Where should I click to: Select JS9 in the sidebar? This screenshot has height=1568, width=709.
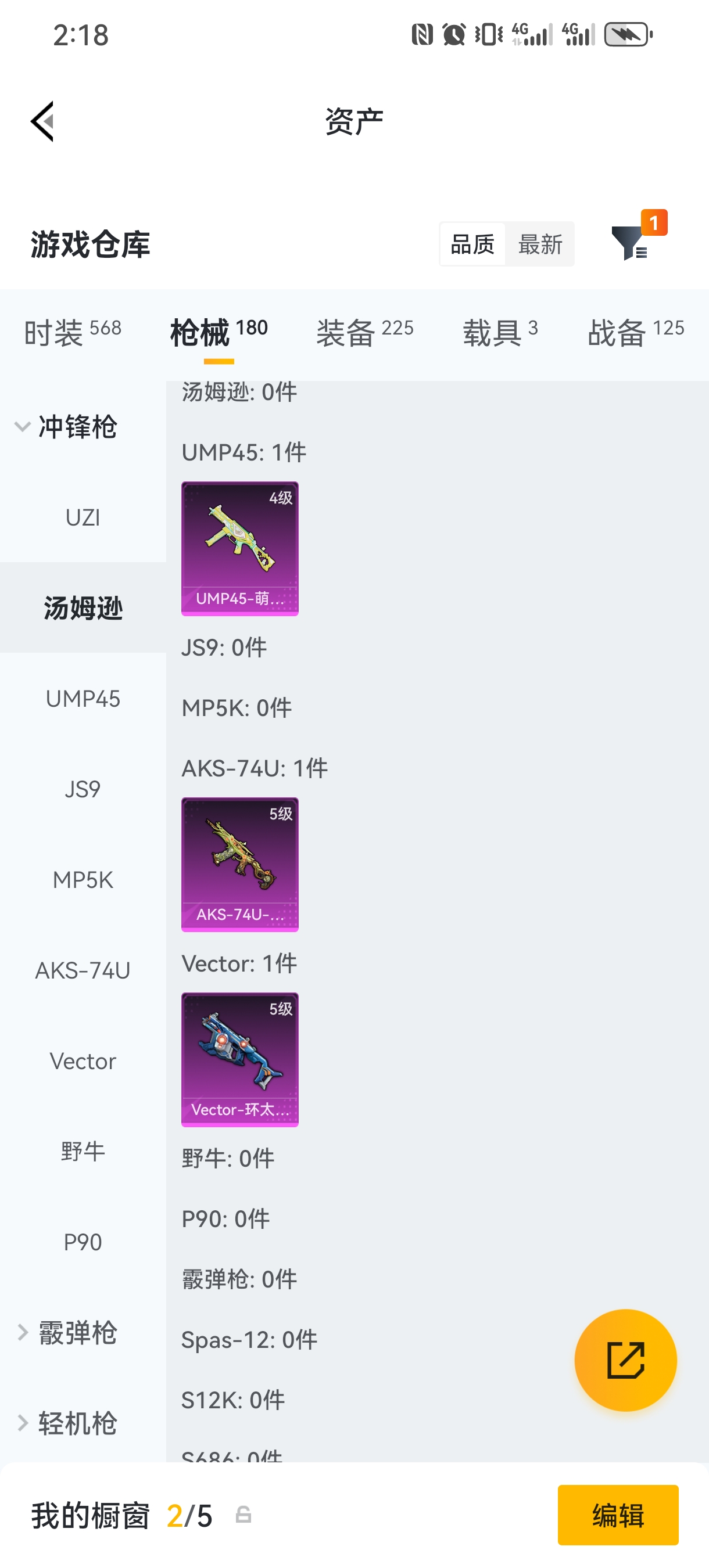(83, 789)
